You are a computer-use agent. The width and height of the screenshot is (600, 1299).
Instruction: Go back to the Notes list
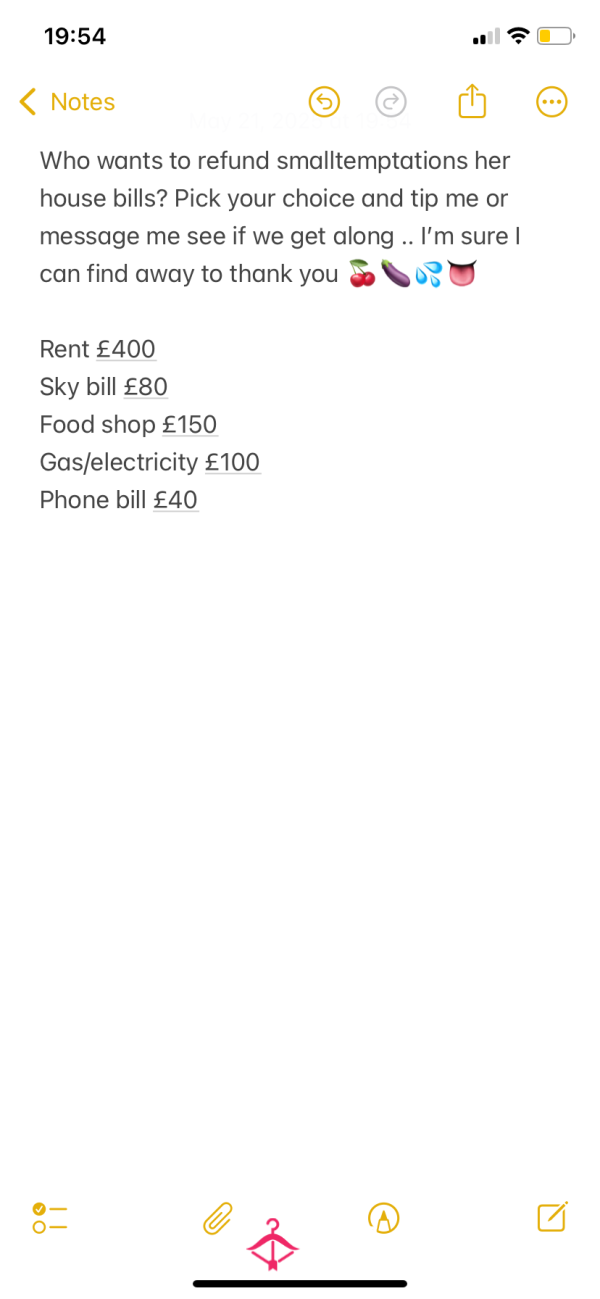67,102
